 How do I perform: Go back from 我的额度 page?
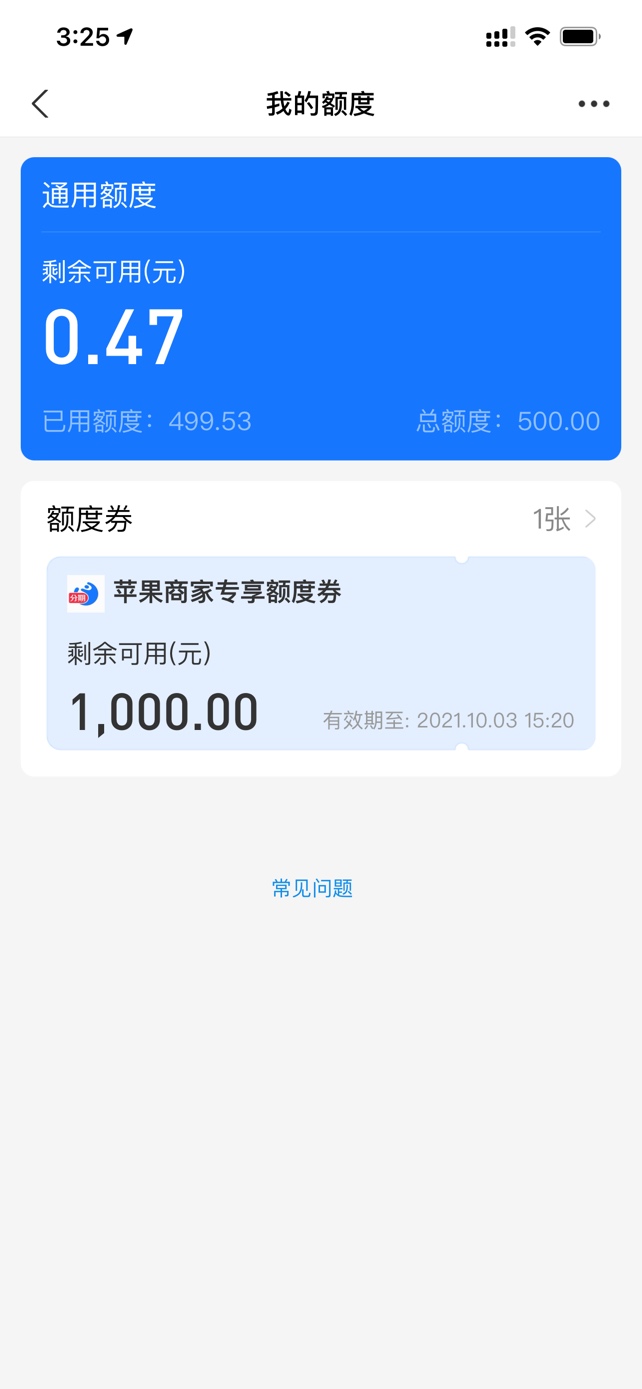(40, 104)
